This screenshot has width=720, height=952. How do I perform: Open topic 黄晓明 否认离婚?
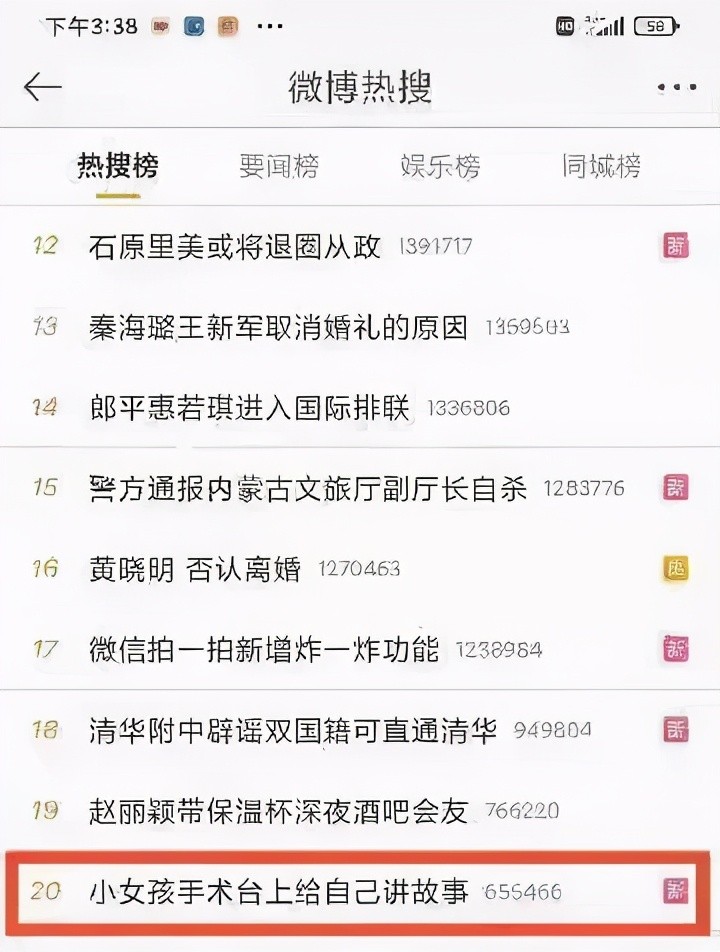[195, 569]
